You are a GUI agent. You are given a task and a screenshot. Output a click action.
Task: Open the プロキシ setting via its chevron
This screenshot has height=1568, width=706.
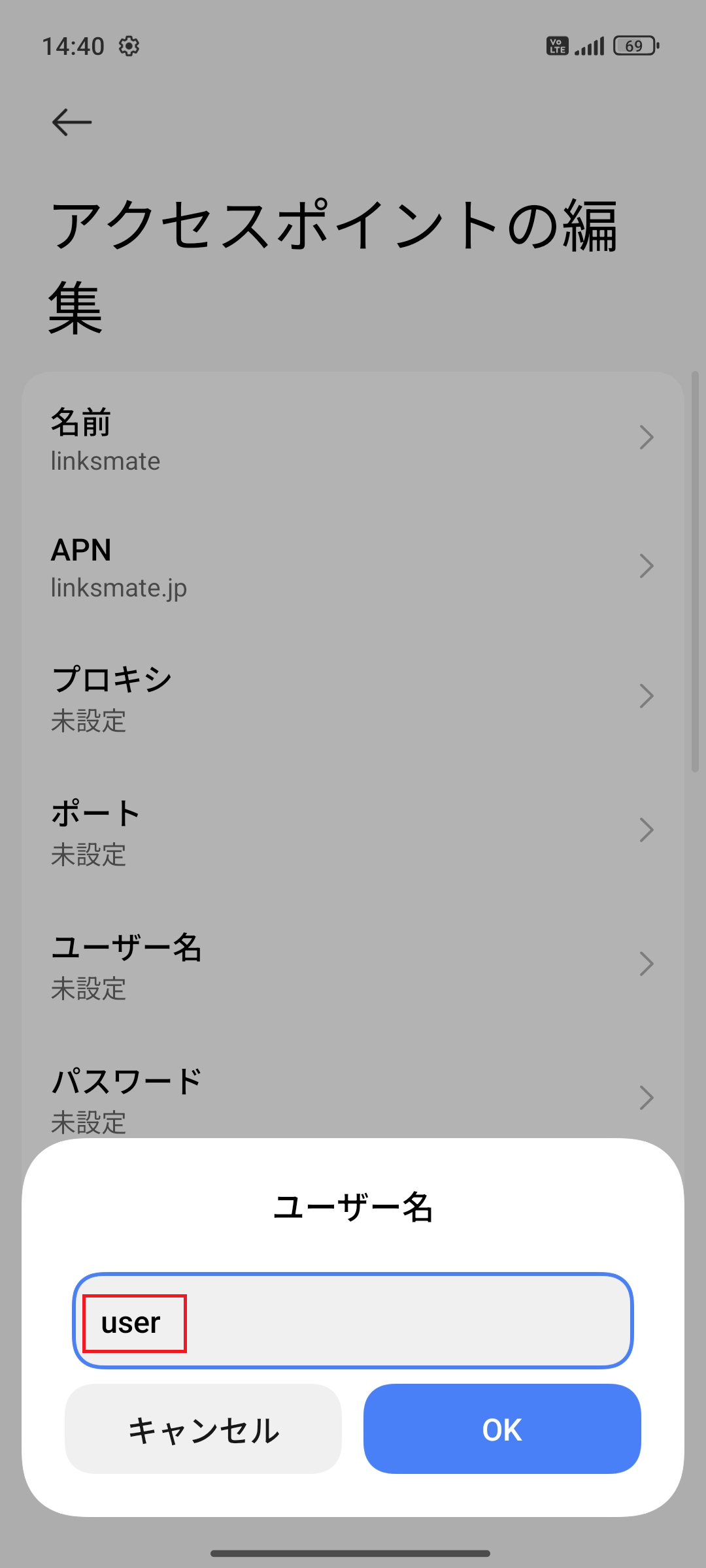click(x=647, y=696)
